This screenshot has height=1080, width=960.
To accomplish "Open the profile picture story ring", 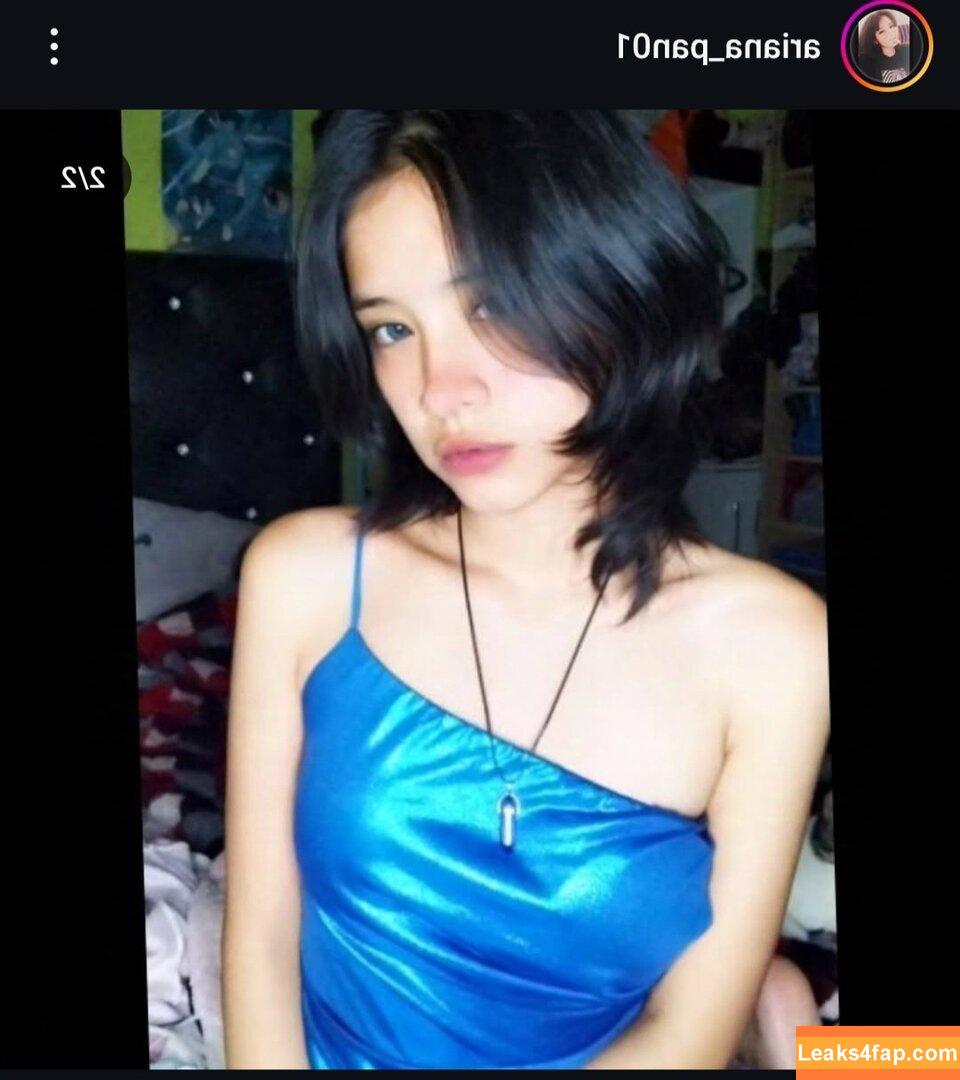I will [x=887, y=47].
